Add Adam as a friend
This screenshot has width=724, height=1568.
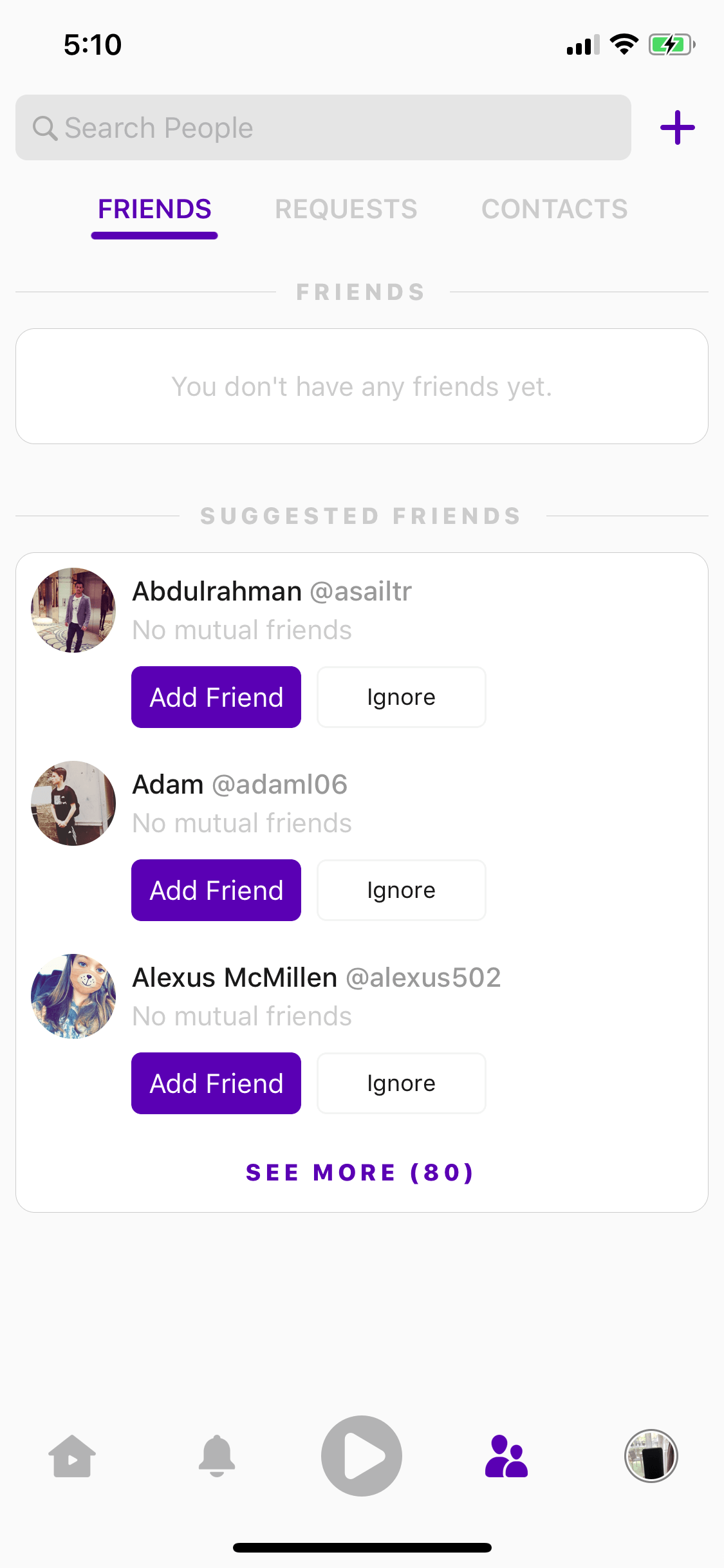coord(216,890)
